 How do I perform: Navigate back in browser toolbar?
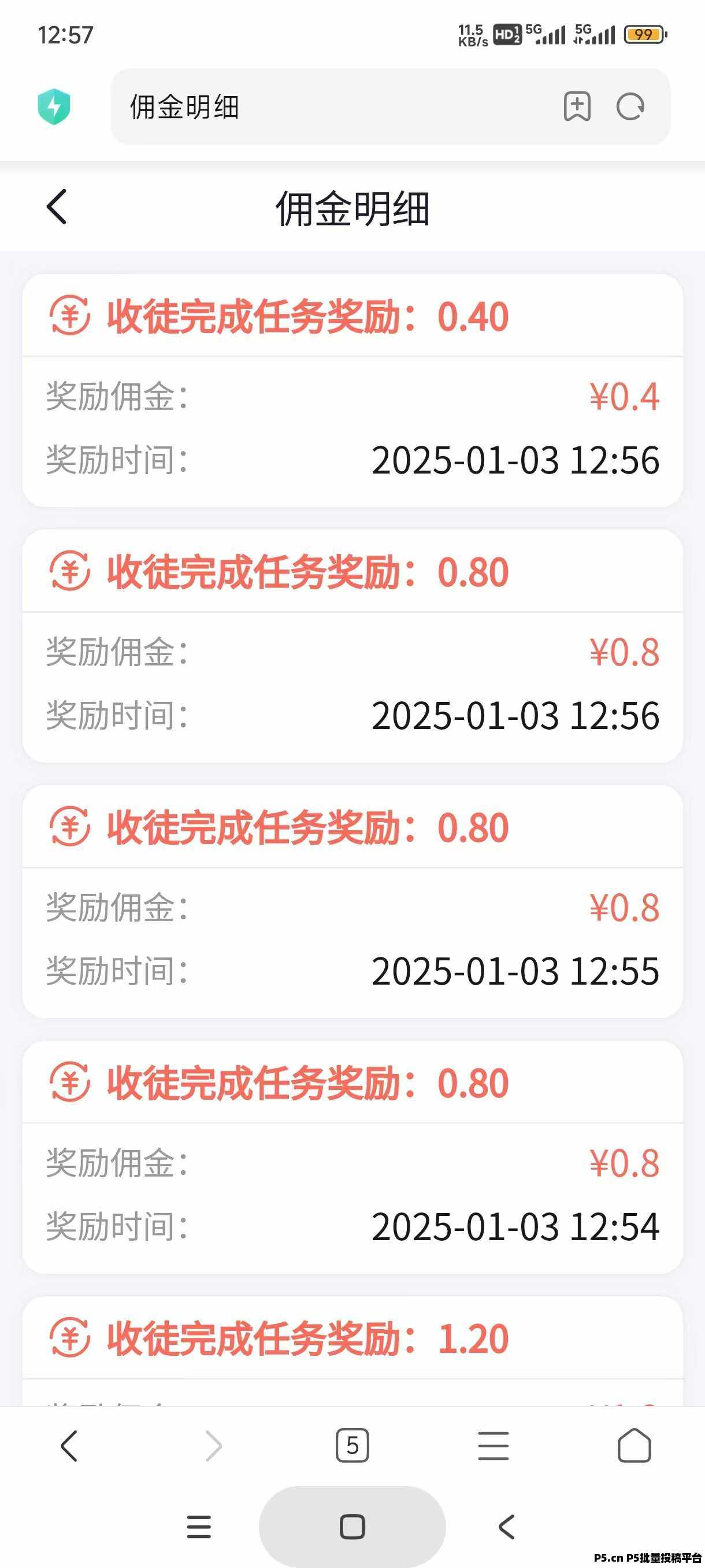(69, 1445)
